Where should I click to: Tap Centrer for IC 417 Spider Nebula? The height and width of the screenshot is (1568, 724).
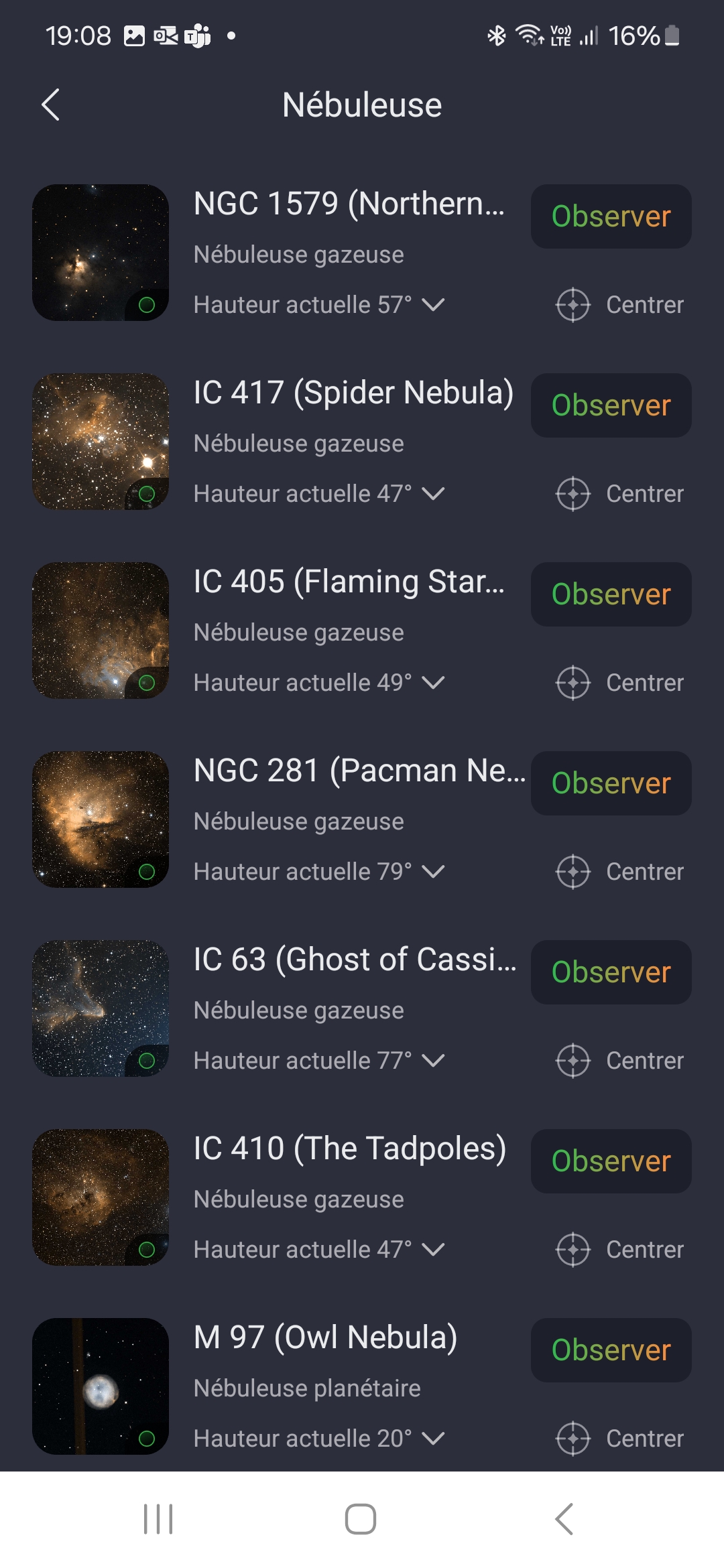point(620,494)
